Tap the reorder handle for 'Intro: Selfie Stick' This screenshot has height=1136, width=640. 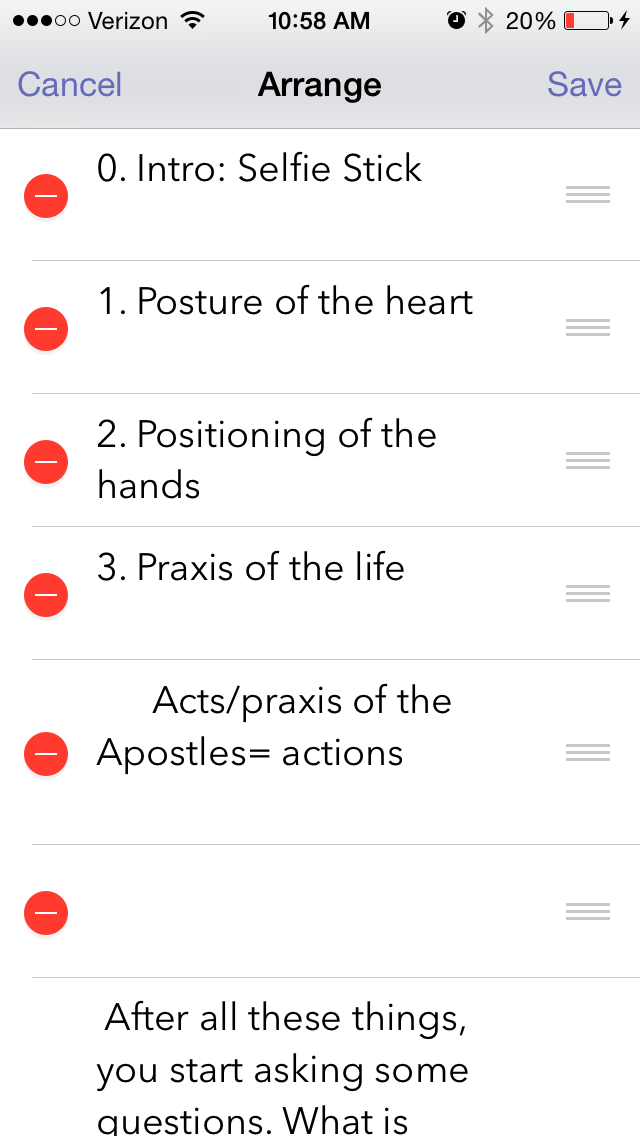pyautogui.click(x=588, y=195)
